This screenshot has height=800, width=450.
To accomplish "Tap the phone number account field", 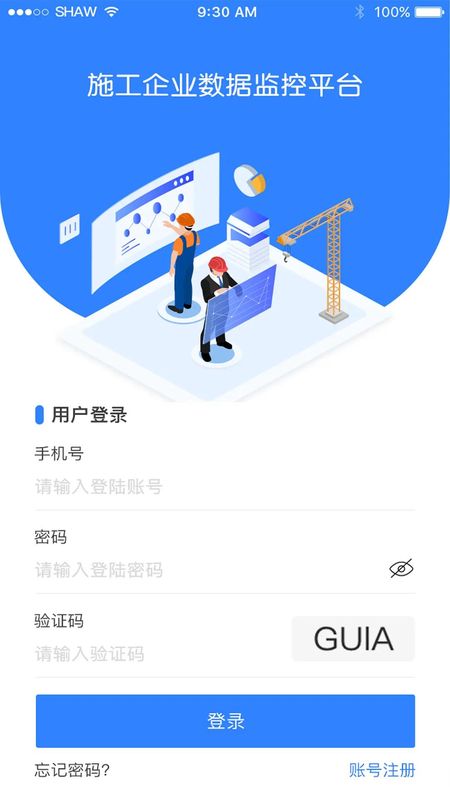I will [224, 487].
